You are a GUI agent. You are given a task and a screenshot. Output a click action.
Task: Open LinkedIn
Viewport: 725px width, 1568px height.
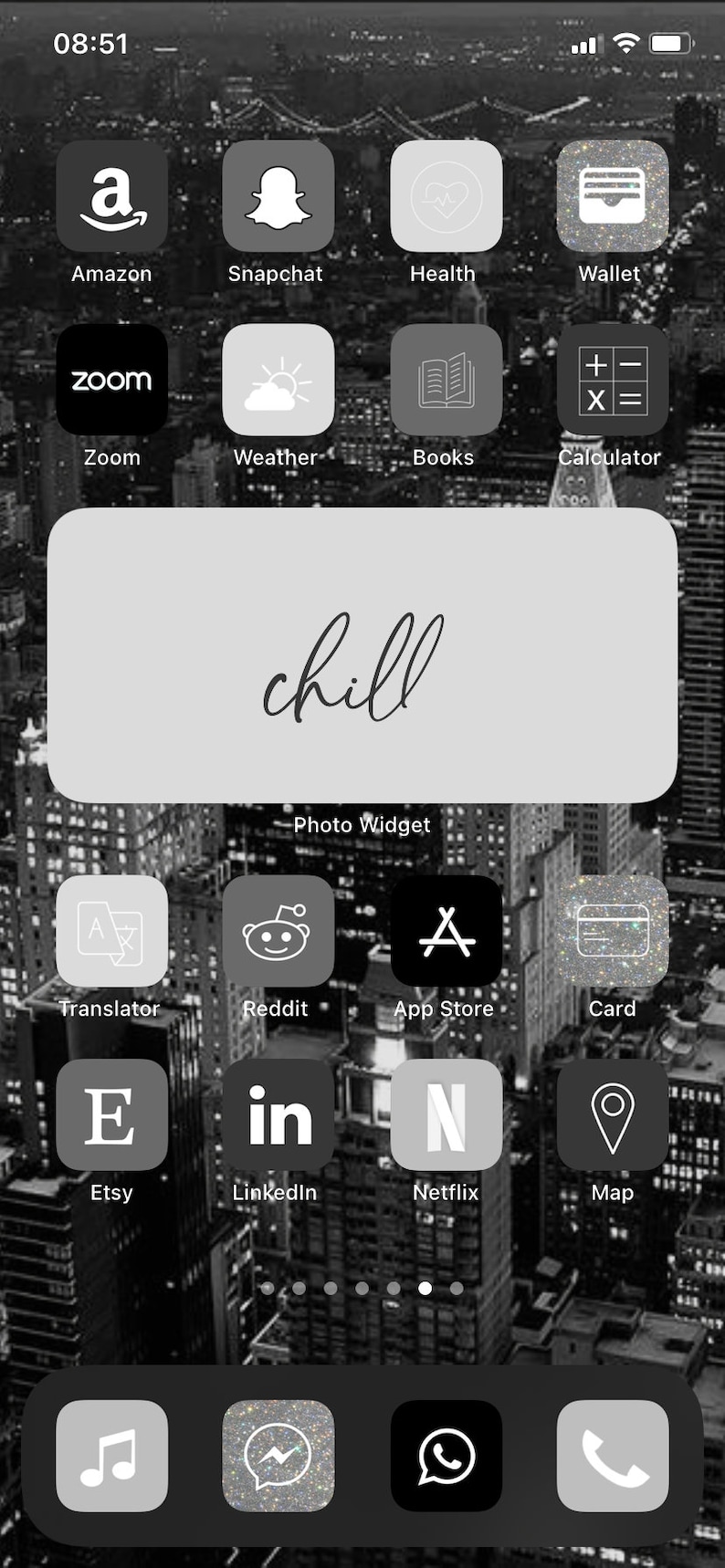(278, 1114)
